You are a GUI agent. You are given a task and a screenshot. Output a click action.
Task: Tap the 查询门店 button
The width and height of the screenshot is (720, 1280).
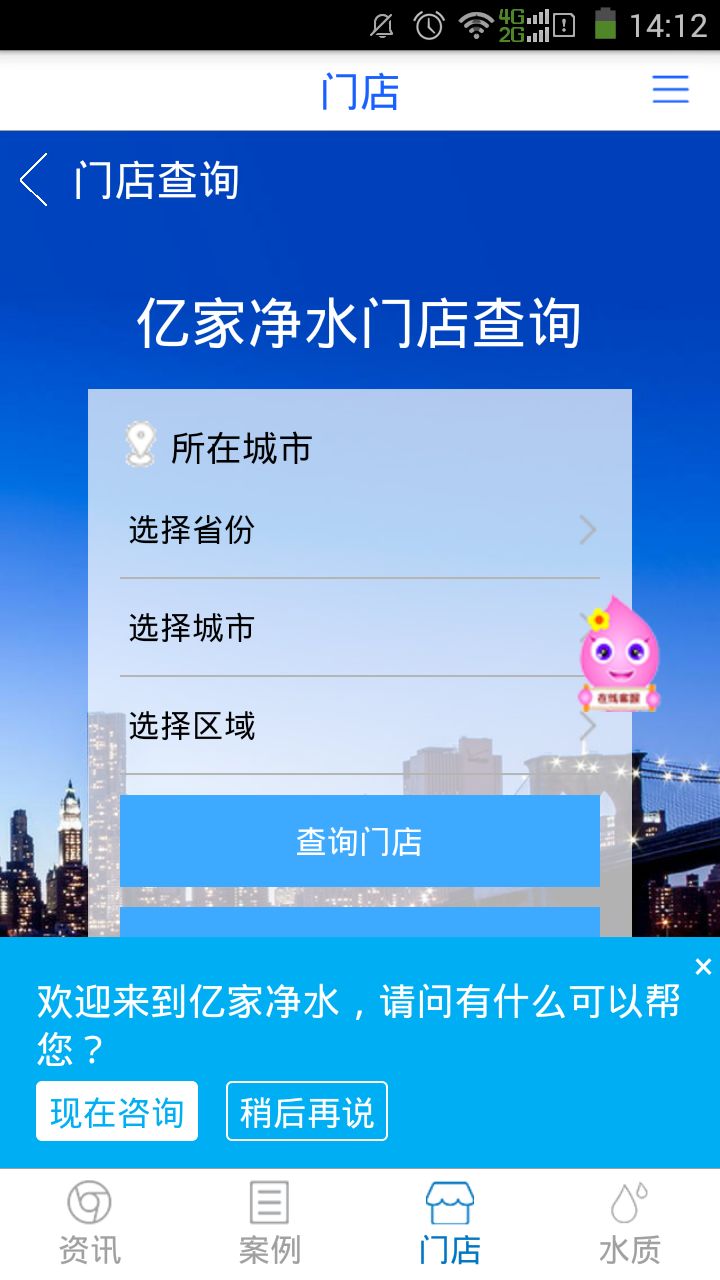tap(360, 841)
